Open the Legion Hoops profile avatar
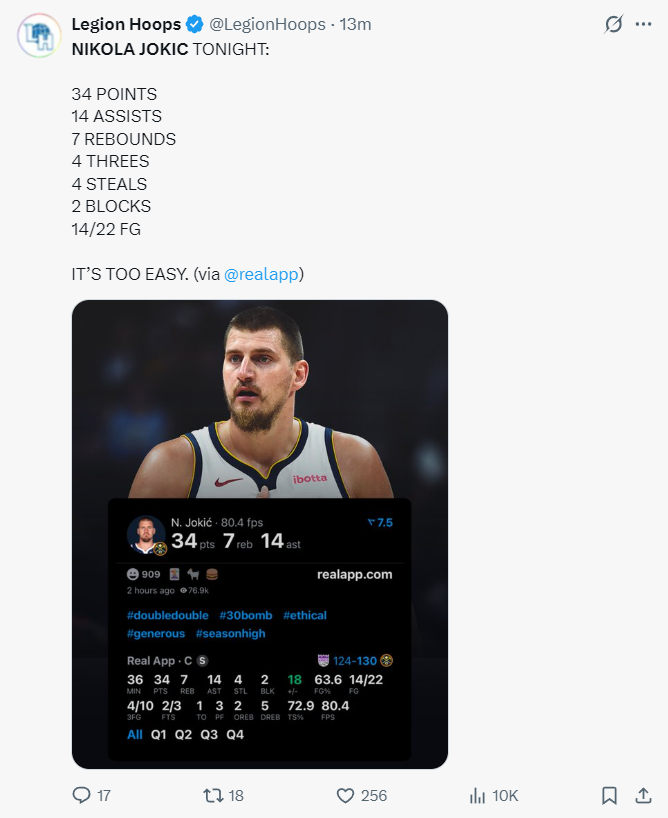The height and width of the screenshot is (818, 668). point(40,35)
